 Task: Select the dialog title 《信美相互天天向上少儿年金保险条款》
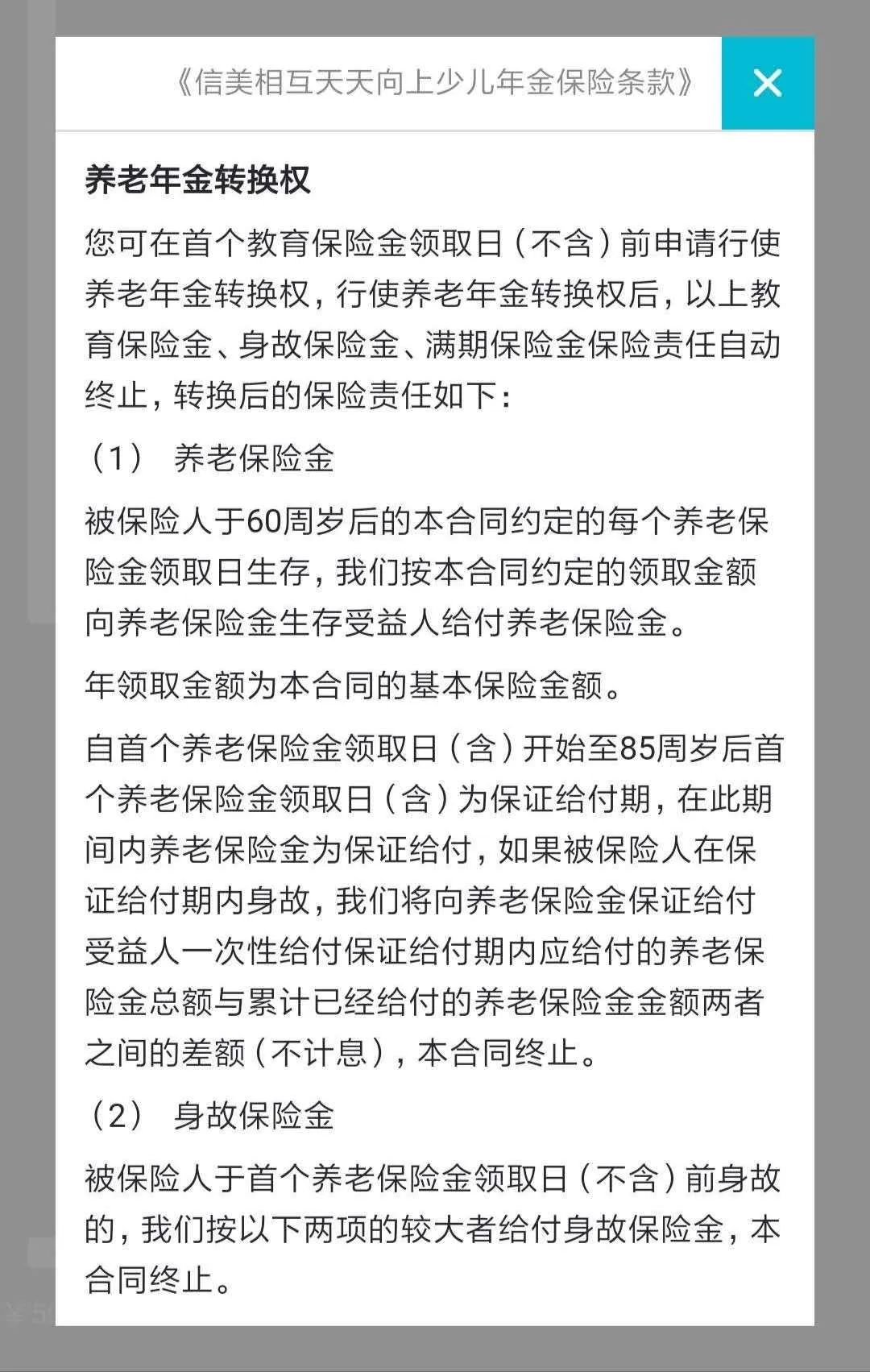[x=435, y=83]
